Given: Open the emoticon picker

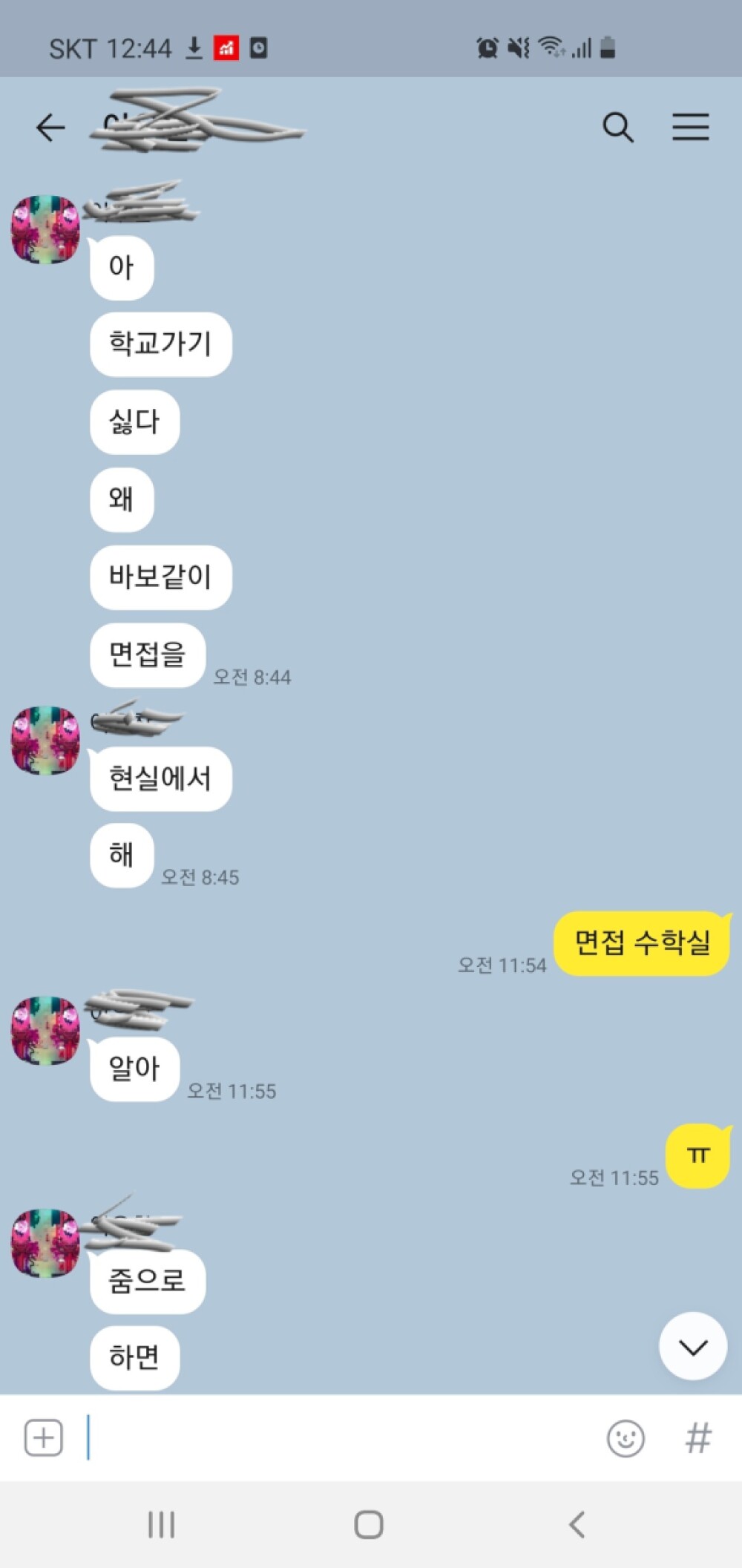Looking at the screenshot, I should coord(626,1438).
